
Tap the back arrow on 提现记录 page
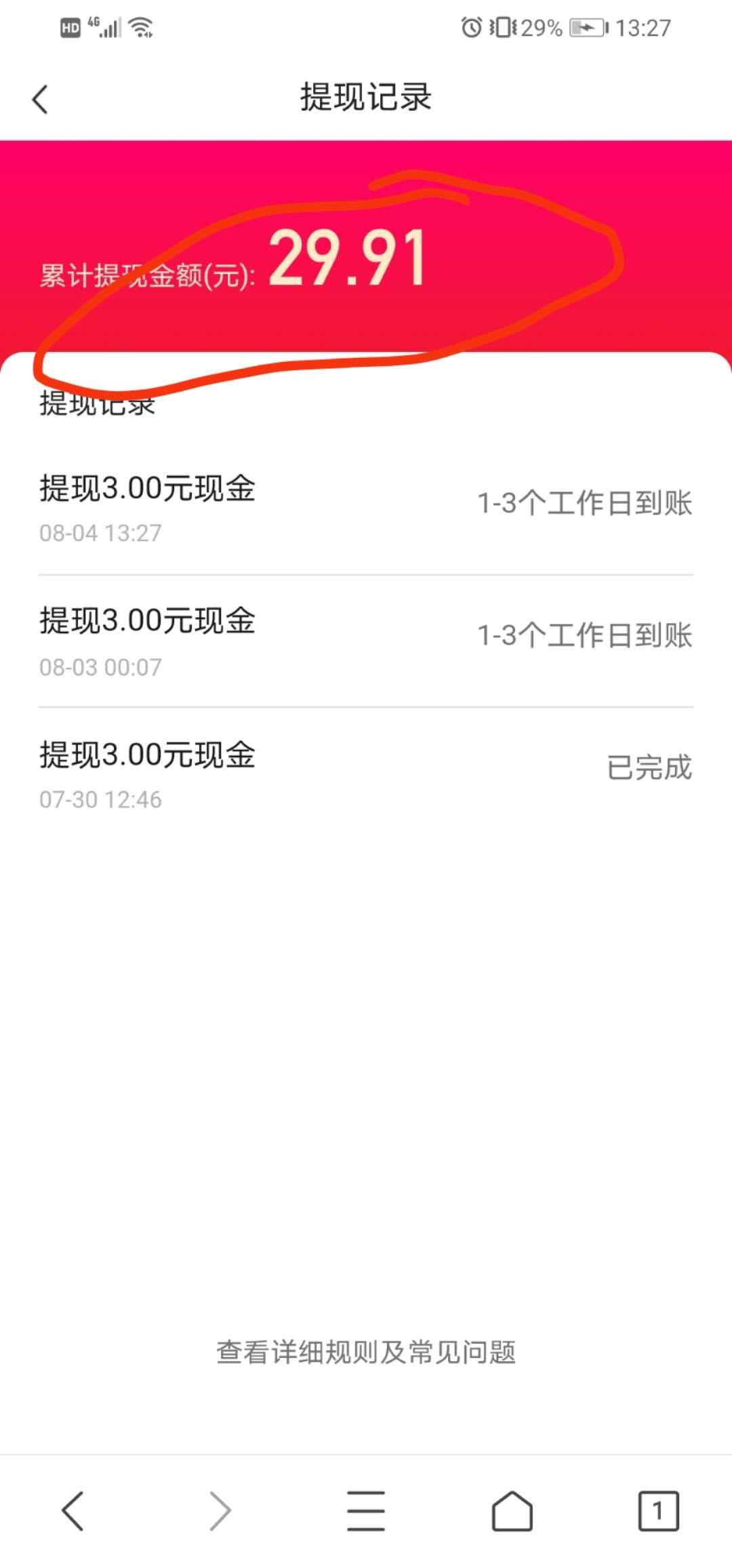coord(41,98)
